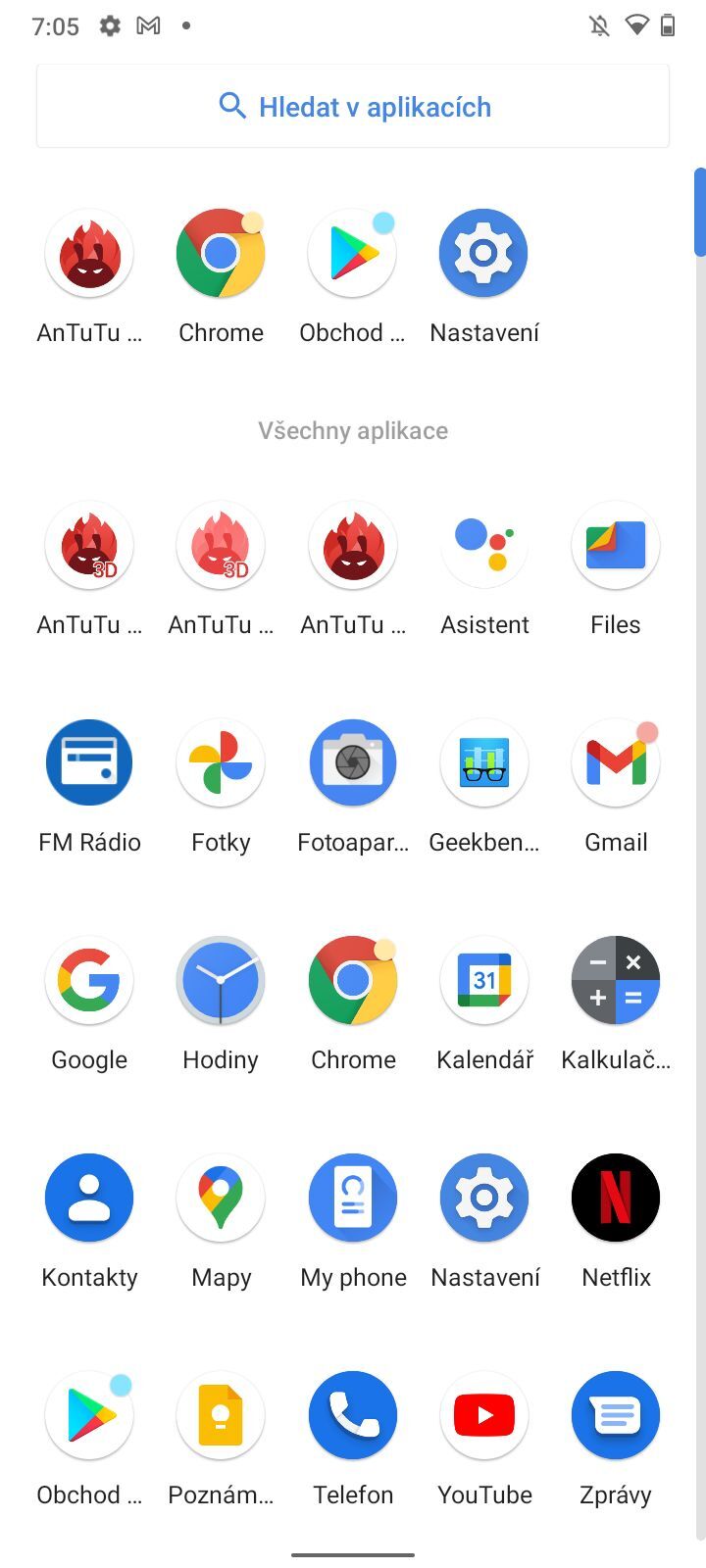Viewport: 706px width, 1568px height.
Task: Launch Netflix
Action: click(615, 1198)
